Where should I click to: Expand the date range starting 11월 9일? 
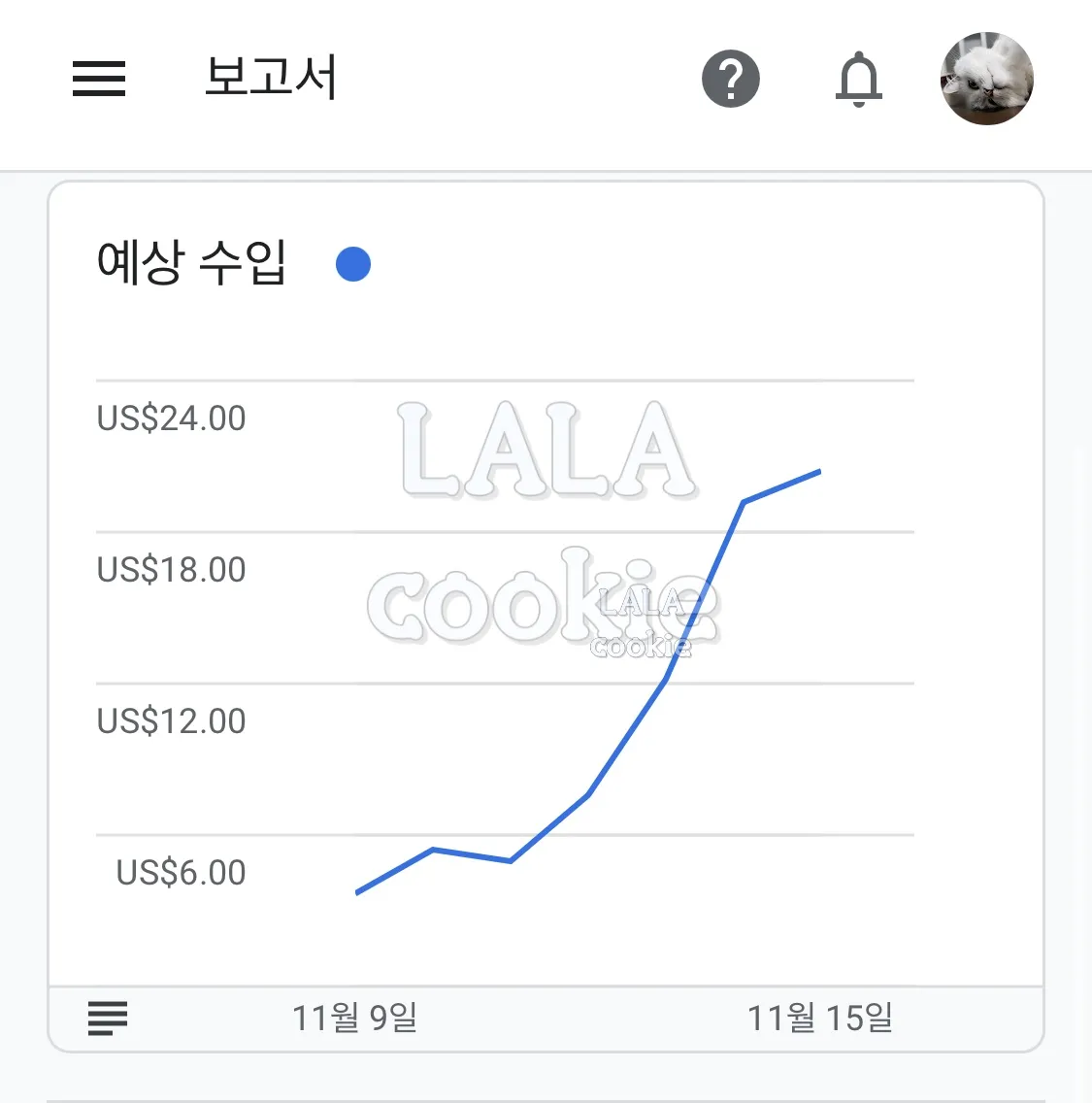tap(357, 1018)
